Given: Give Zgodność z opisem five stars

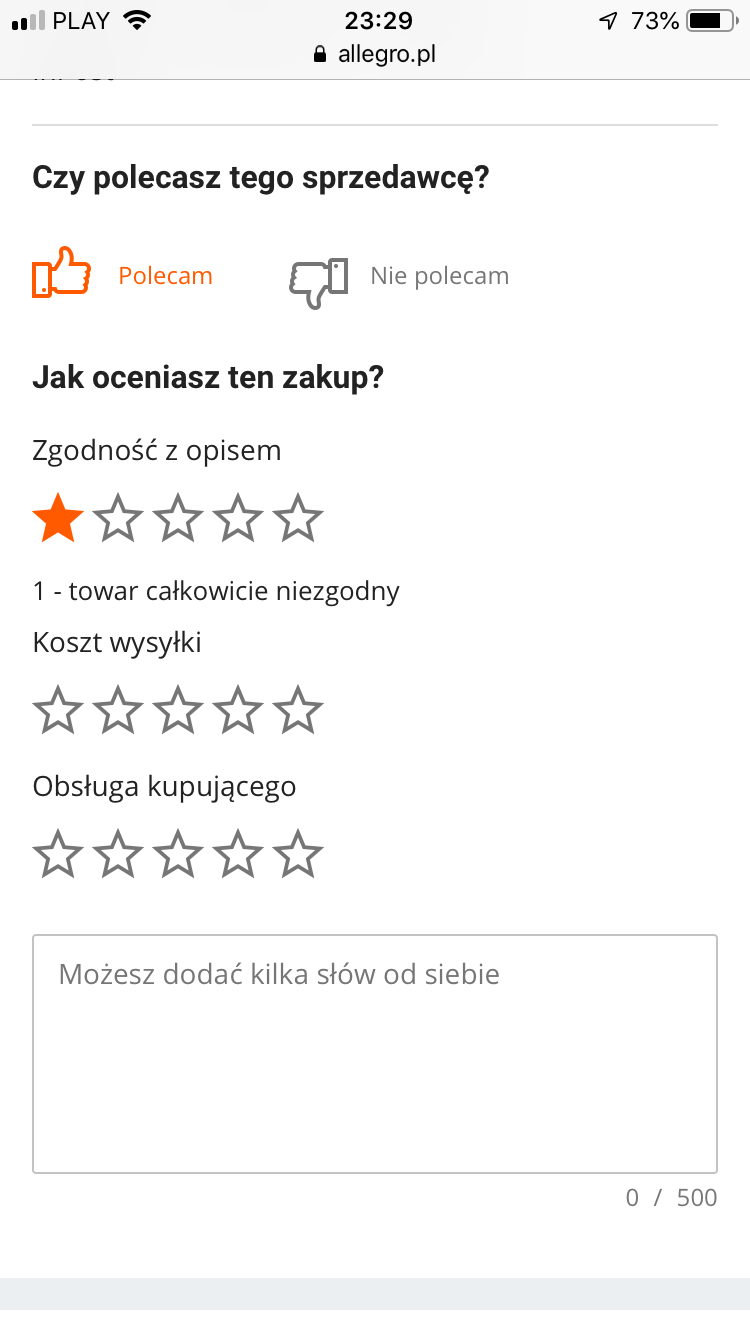Looking at the screenshot, I should 298,520.
